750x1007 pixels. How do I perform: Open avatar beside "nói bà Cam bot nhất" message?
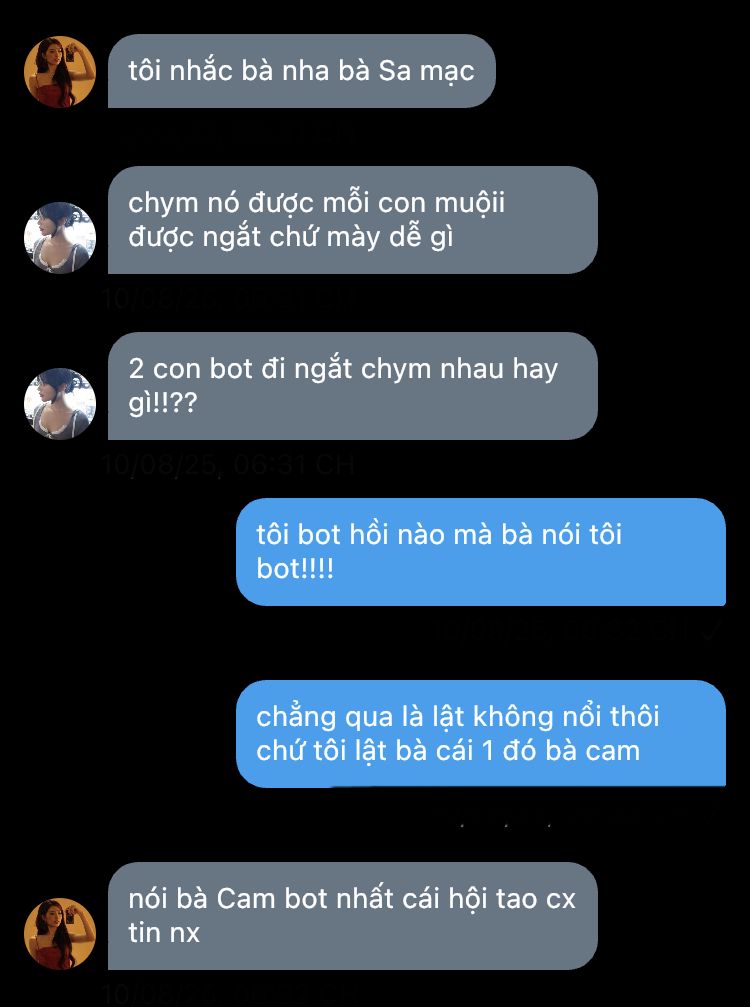[x=60, y=934]
